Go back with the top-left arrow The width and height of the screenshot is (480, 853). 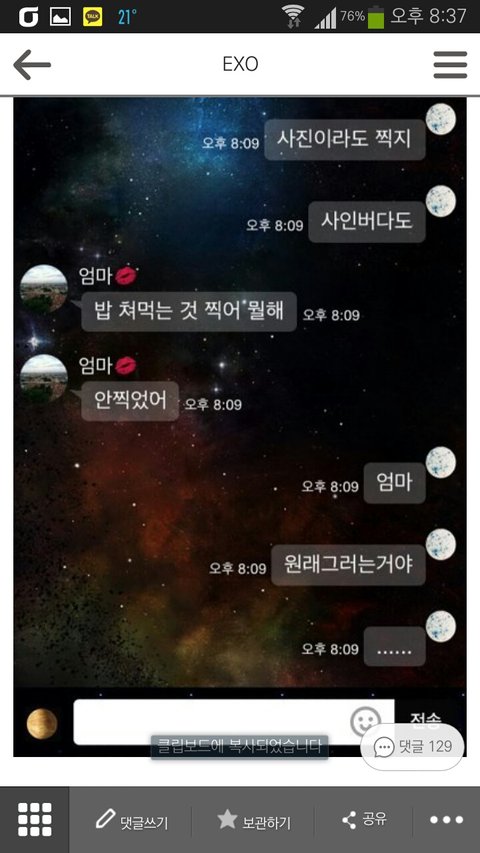[32, 65]
